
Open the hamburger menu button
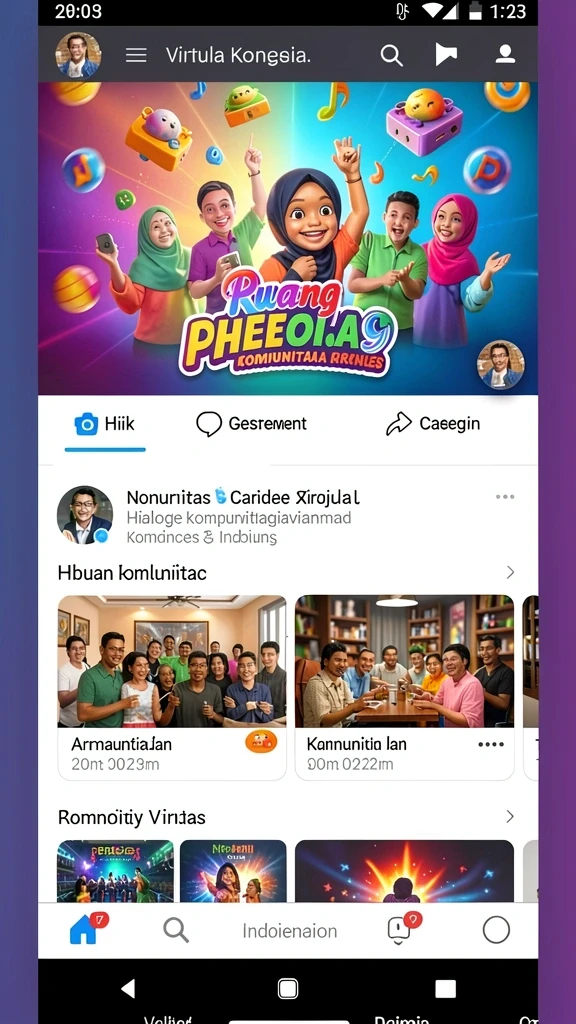[136, 56]
